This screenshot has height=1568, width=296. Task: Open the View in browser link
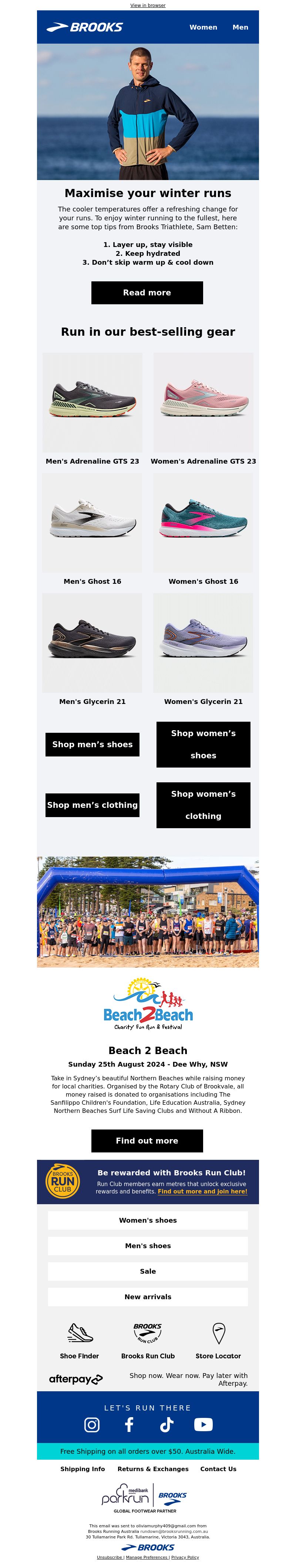click(147, 6)
